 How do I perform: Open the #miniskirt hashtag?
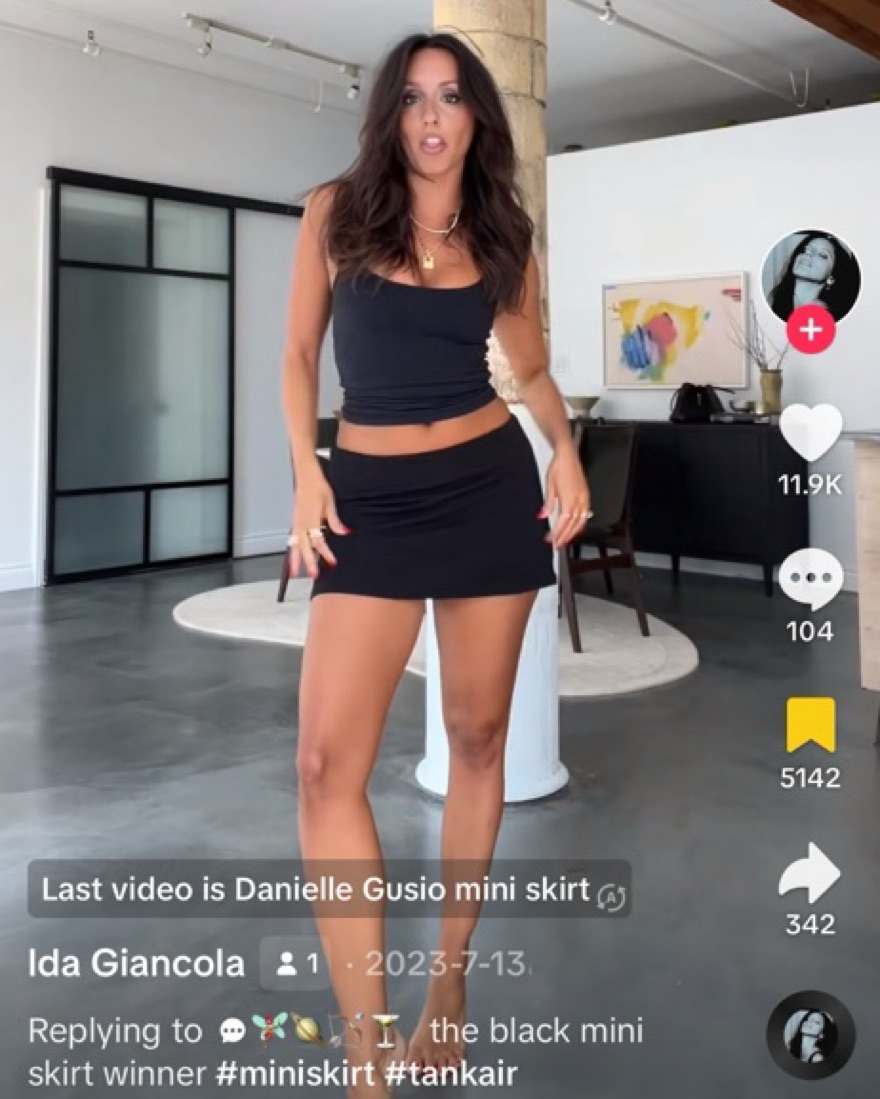(x=295, y=1074)
